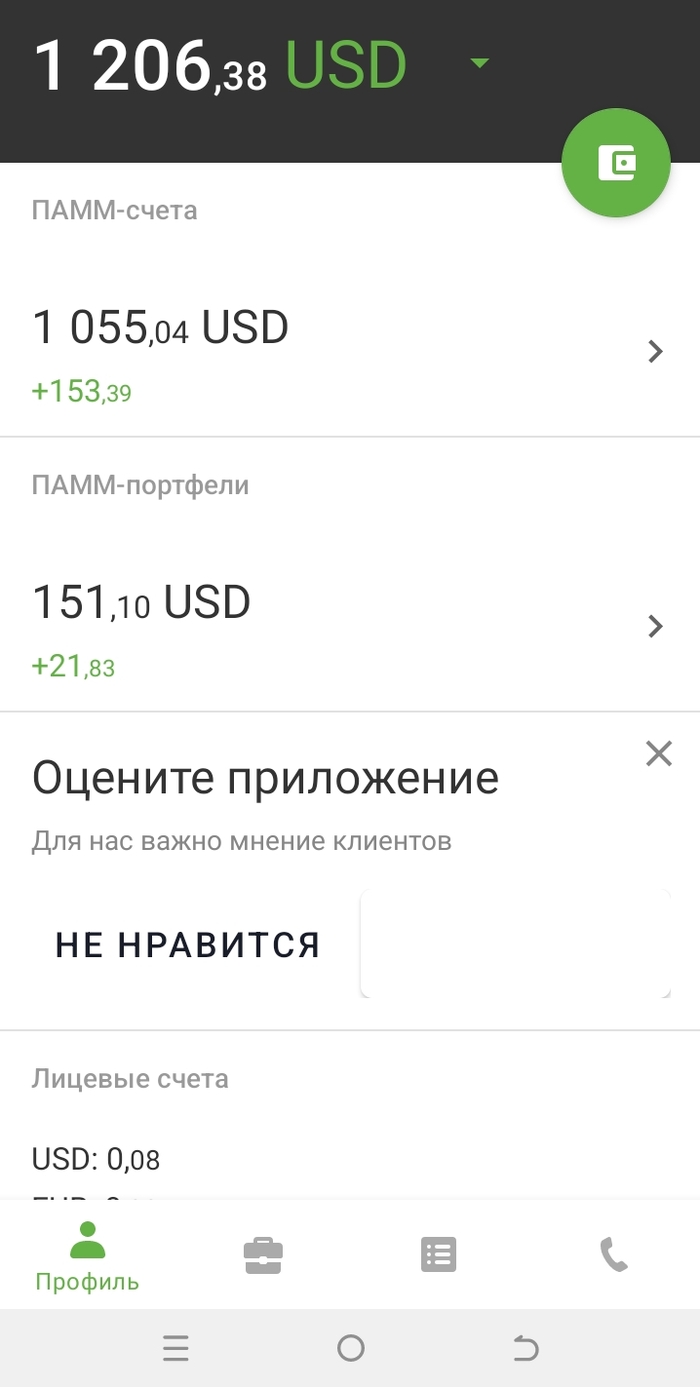Switch to the Профиль tab
700x1387 pixels.
(87, 1256)
